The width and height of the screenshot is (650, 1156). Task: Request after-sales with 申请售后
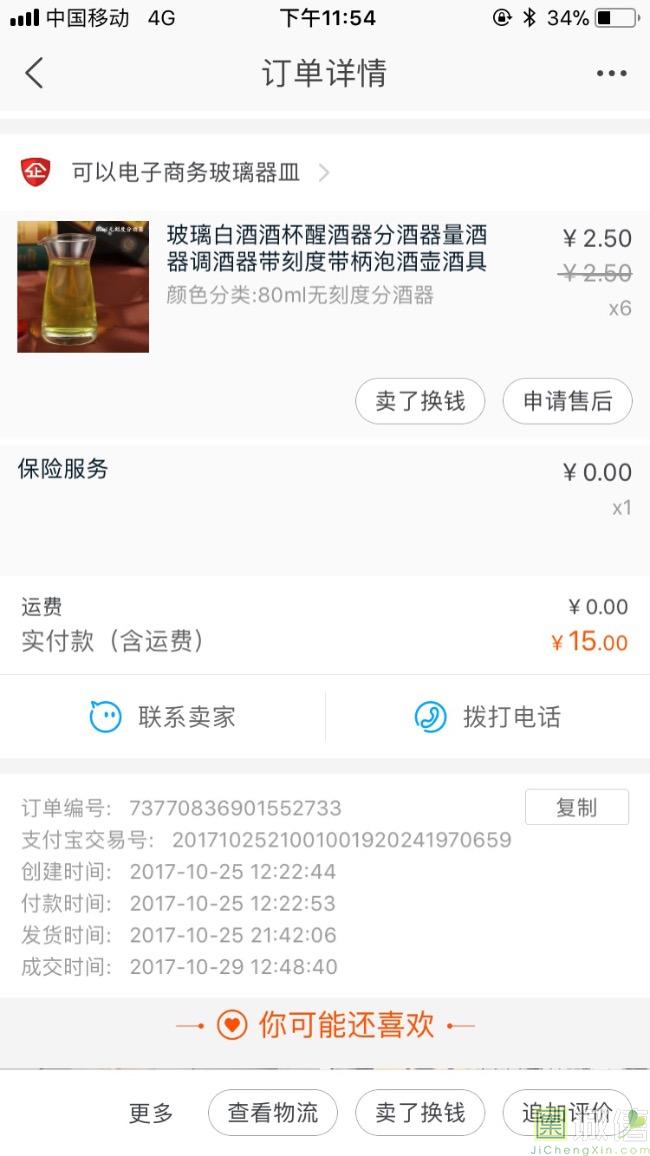[567, 402]
